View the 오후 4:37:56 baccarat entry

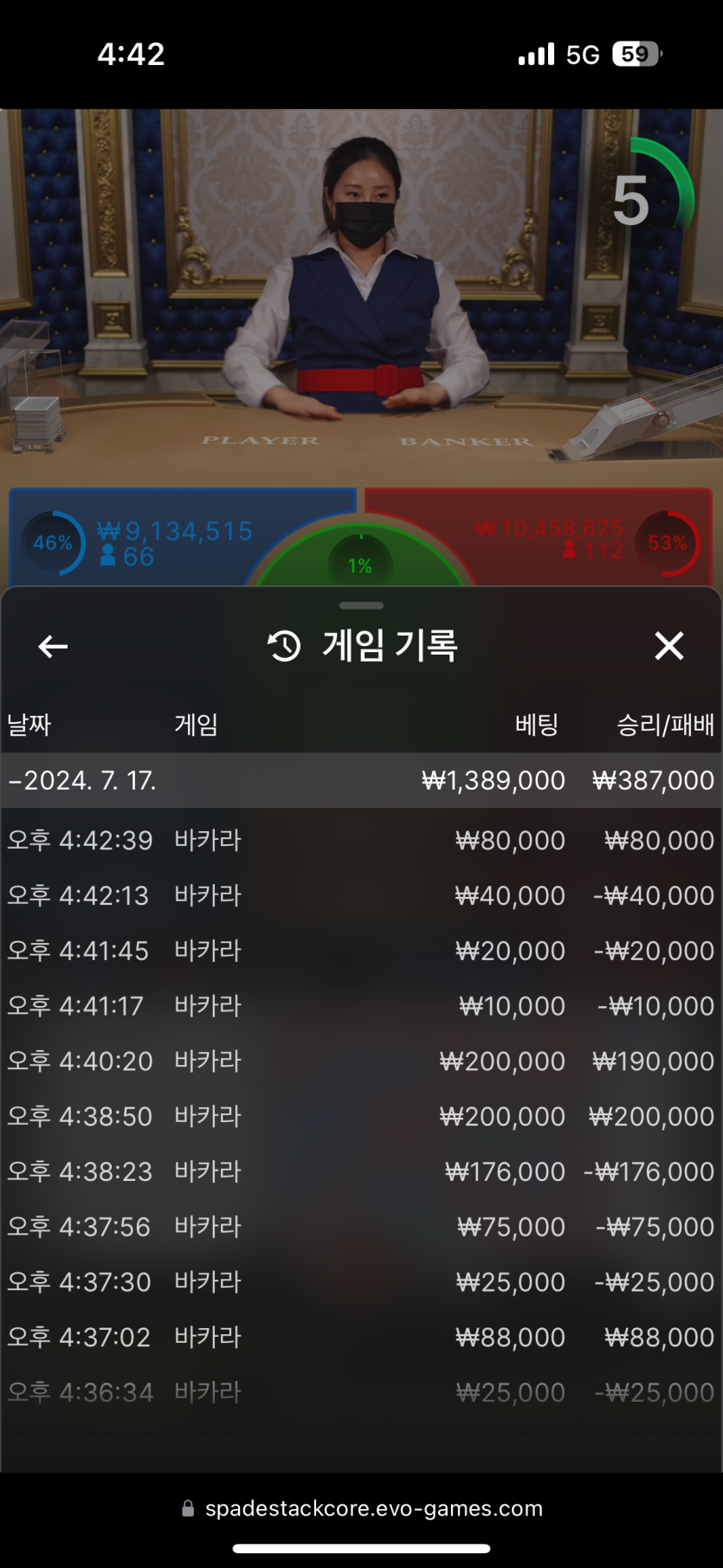(360, 1227)
